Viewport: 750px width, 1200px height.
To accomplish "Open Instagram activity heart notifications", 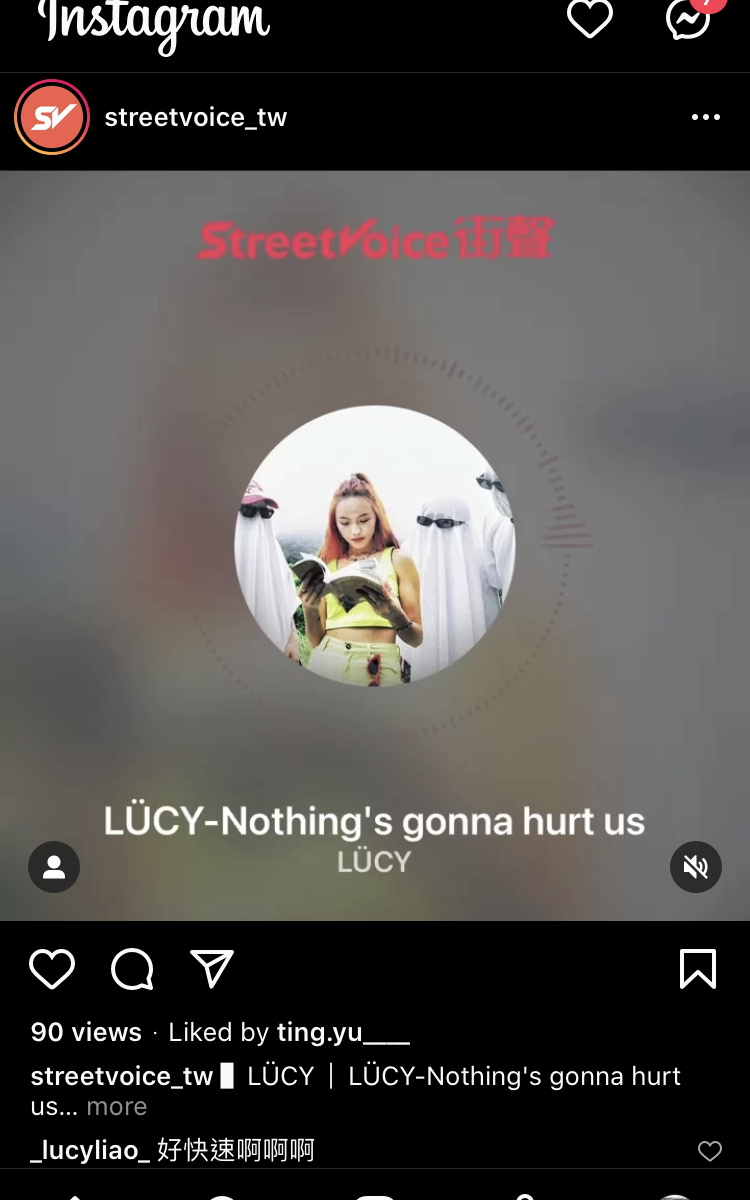I will point(589,18).
